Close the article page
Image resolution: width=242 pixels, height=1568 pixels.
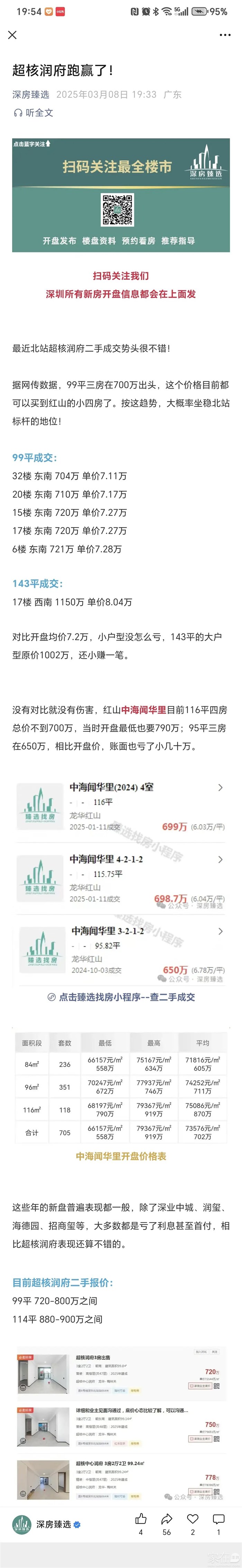tap(12, 35)
